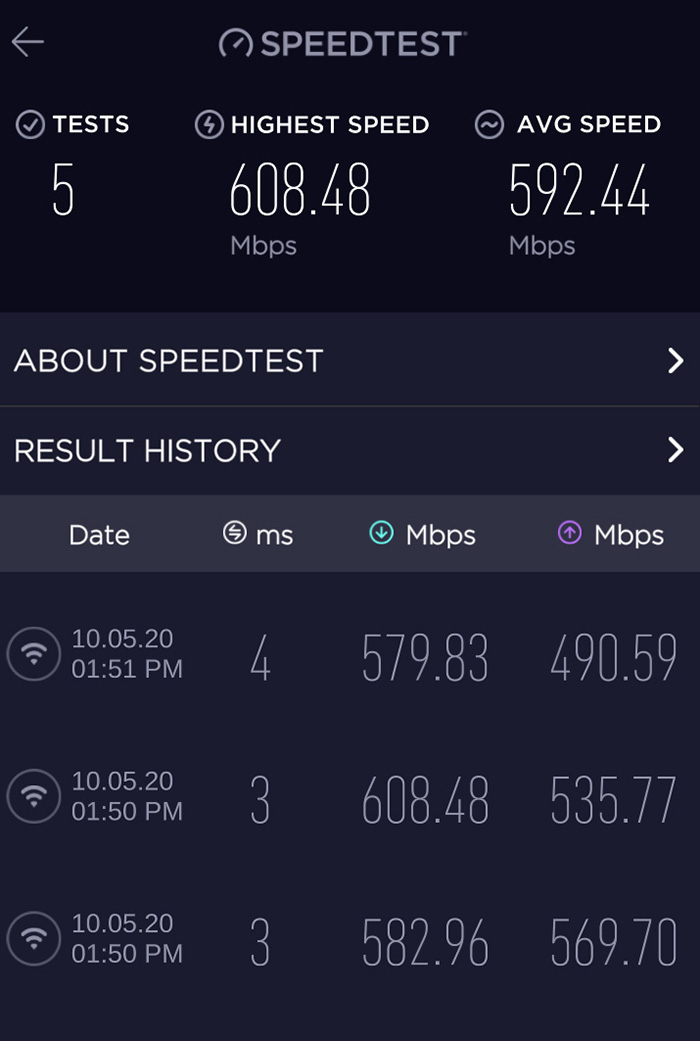The image size is (700, 1041).
Task: Go back using the top arrow
Action: tap(28, 42)
